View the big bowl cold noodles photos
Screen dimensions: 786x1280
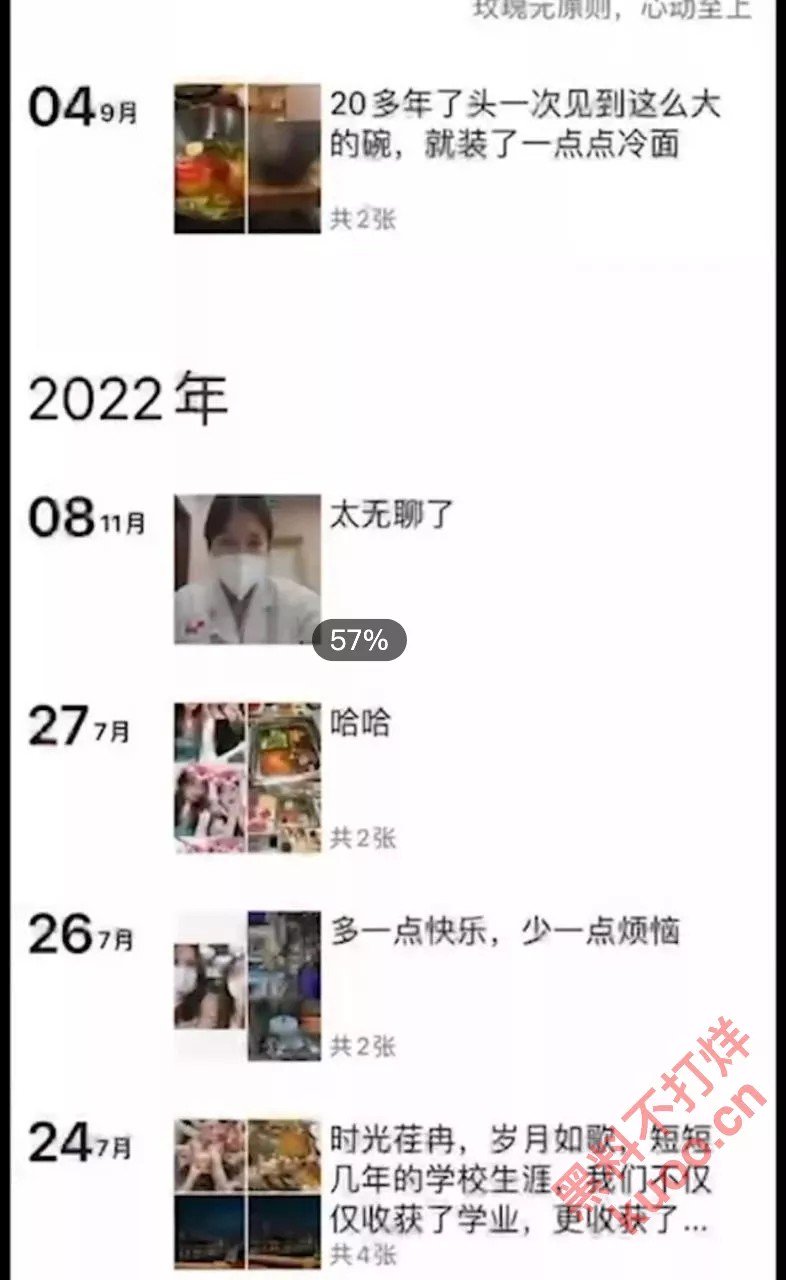247,159
